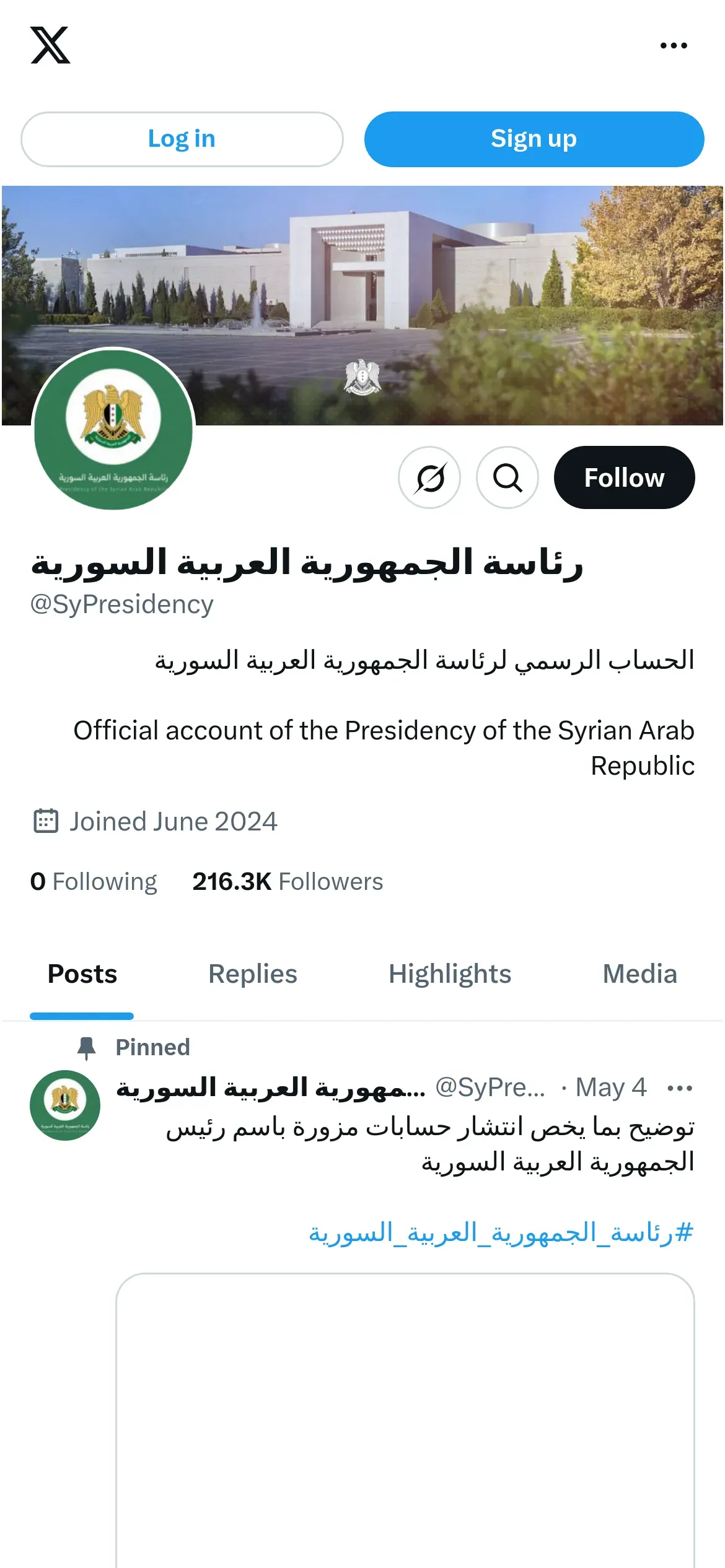Open the Arabic hashtag in pinned post
The image size is (725, 1568).
(x=501, y=1233)
